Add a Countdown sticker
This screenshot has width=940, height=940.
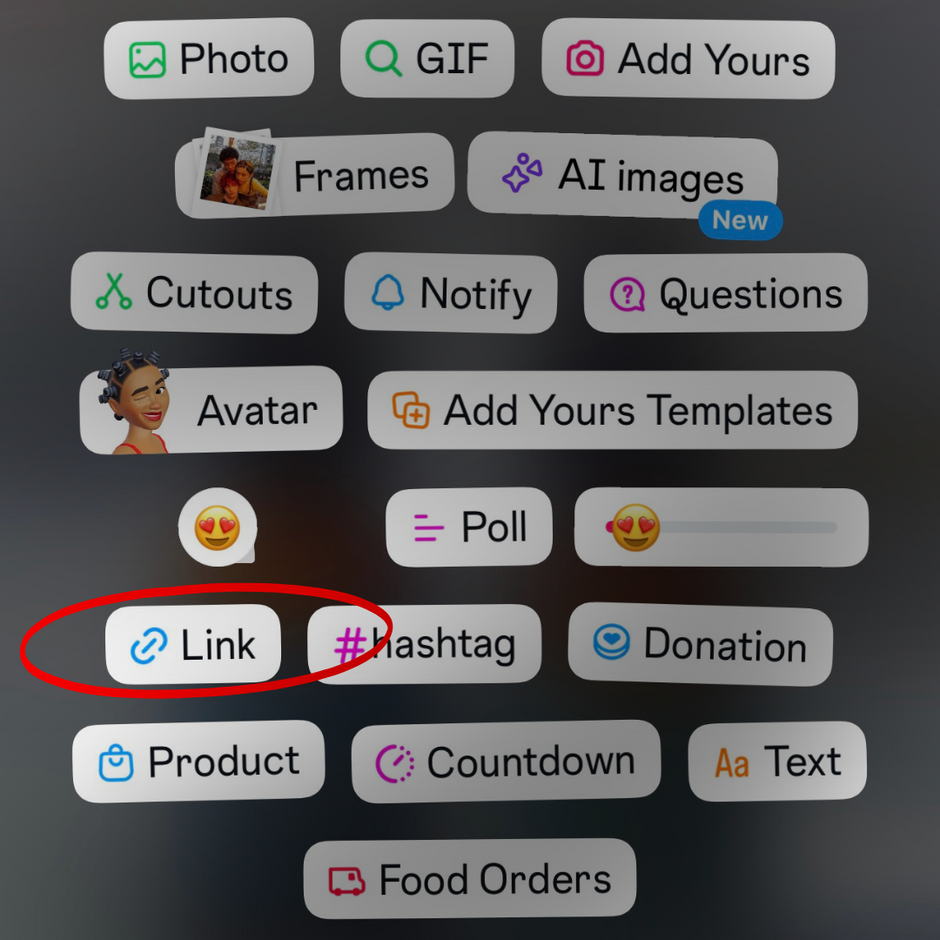(x=506, y=762)
